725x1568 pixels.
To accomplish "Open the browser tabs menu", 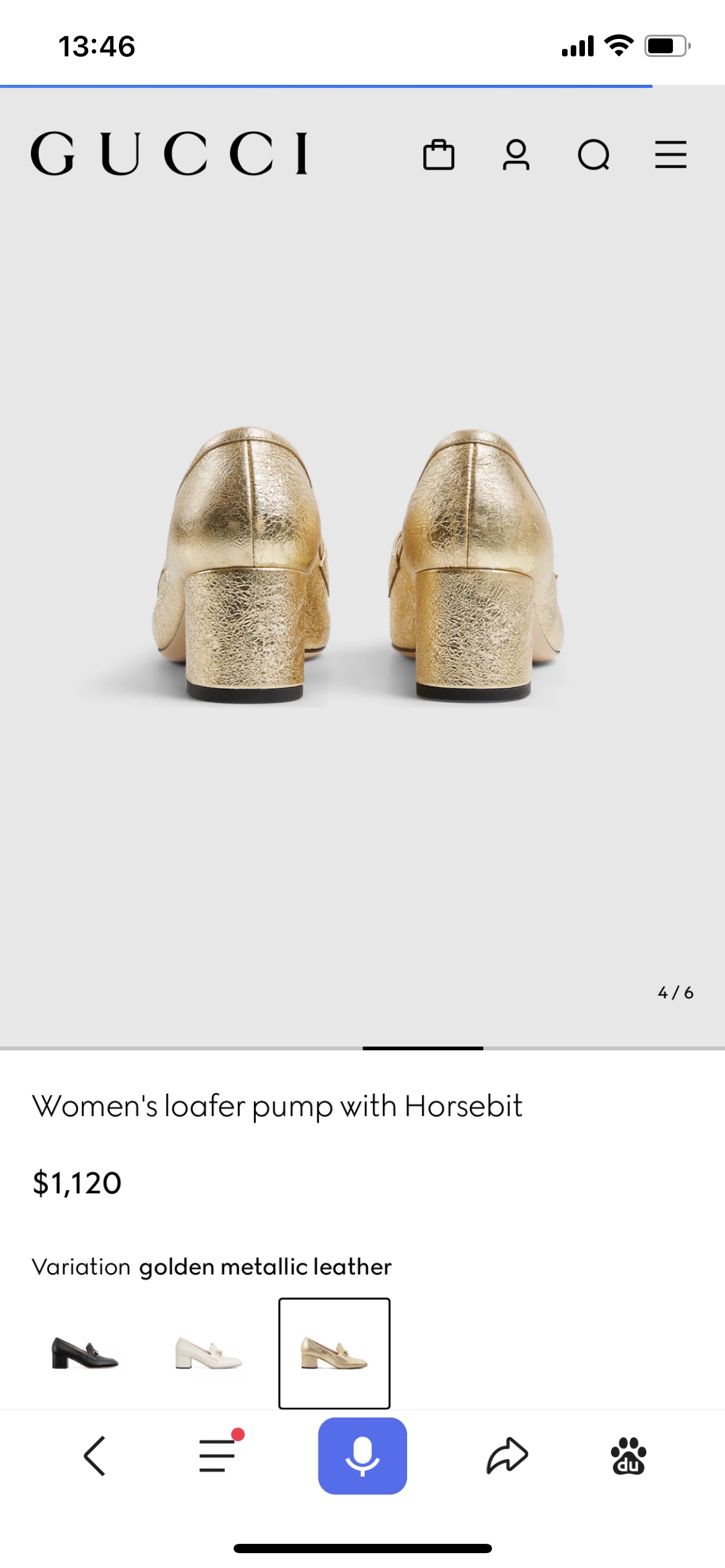I will 218,1455.
